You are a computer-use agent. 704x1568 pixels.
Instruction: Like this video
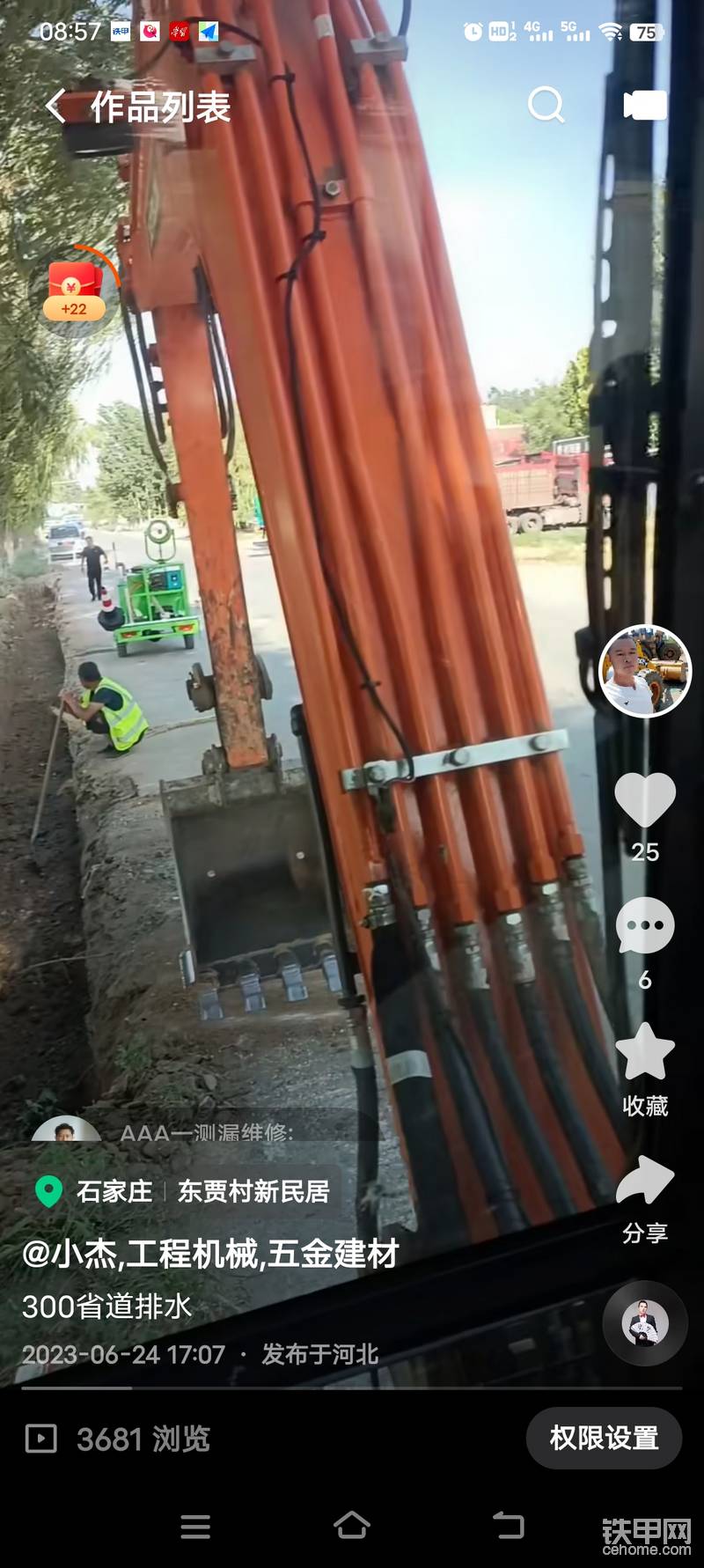(x=644, y=800)
